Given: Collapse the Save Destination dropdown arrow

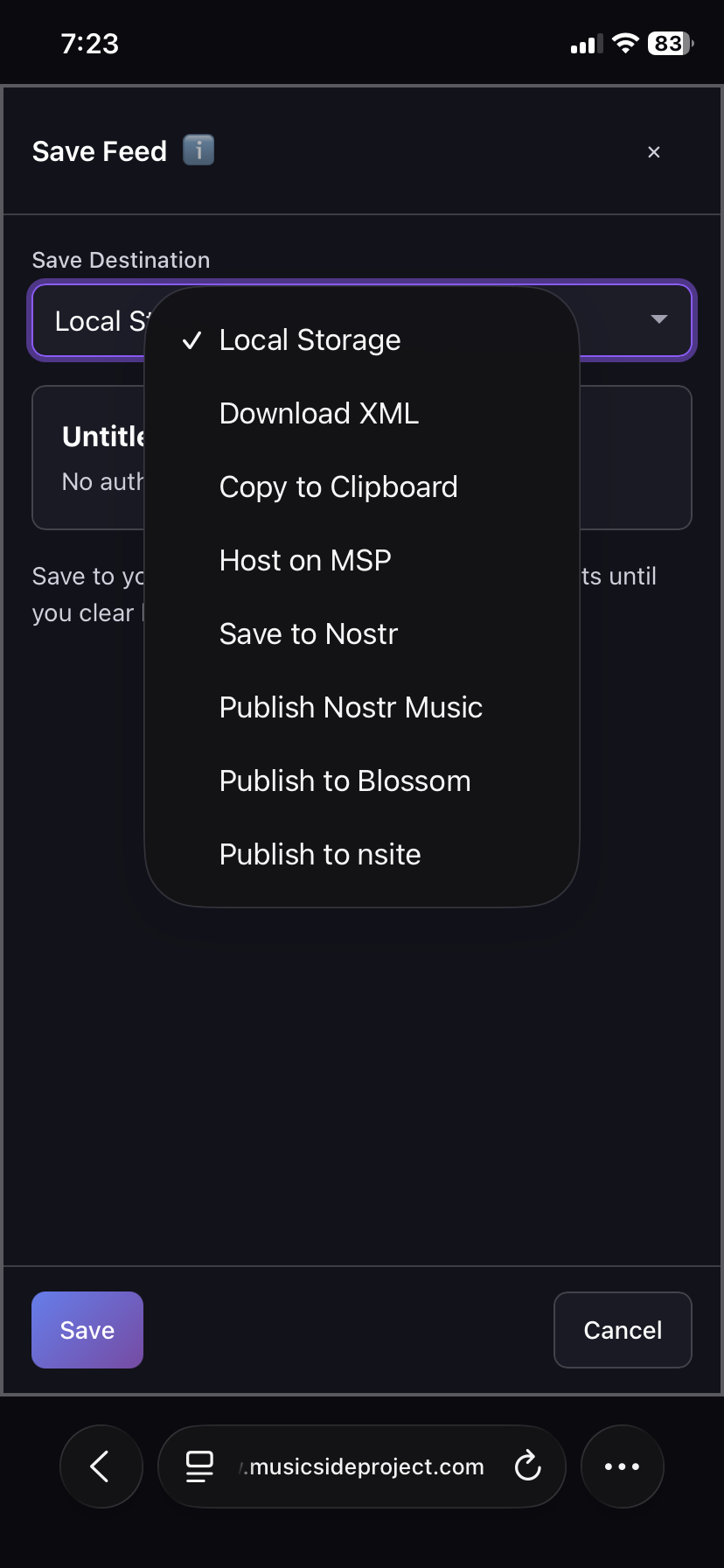Looking at the screenshot, I should click(659, 319).
